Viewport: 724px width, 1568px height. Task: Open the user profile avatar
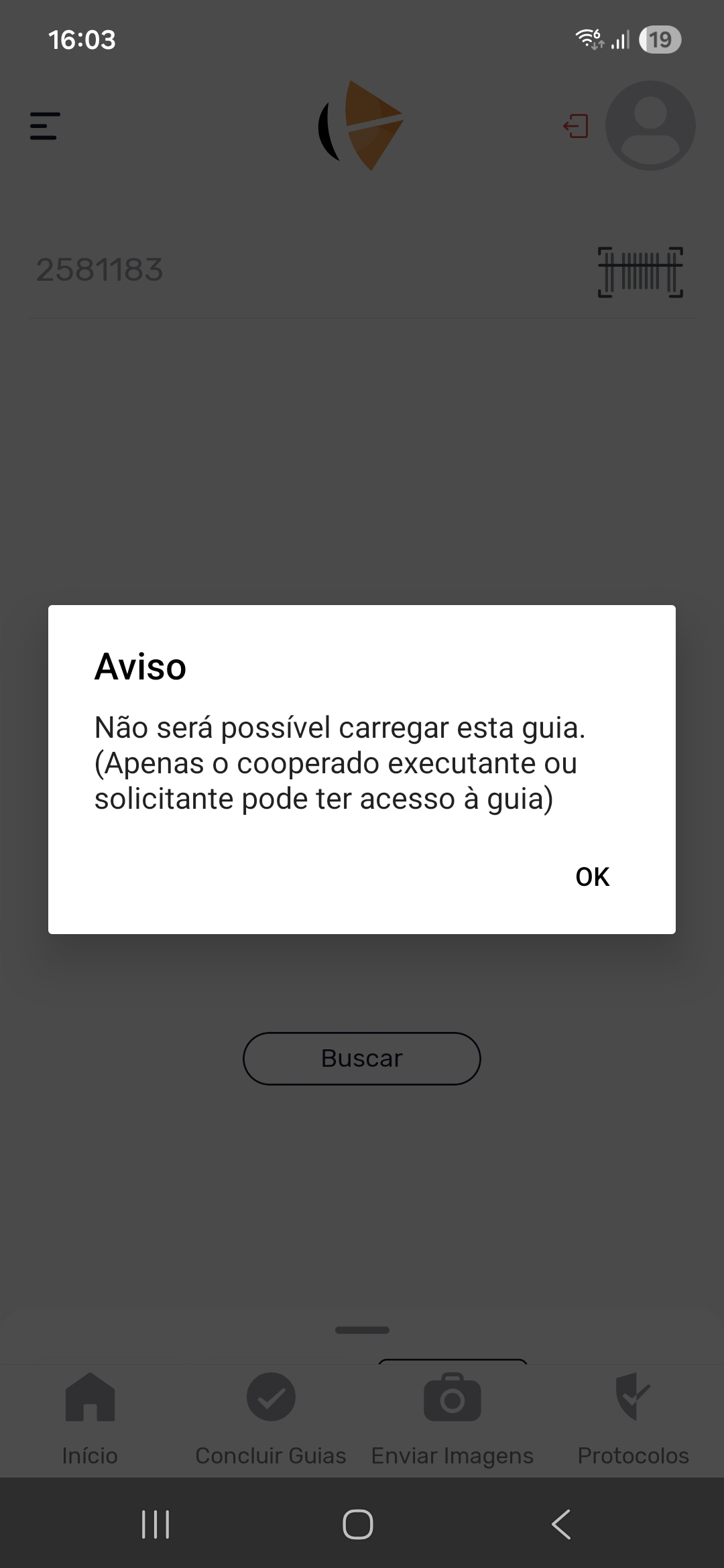[x=650, y=126]
